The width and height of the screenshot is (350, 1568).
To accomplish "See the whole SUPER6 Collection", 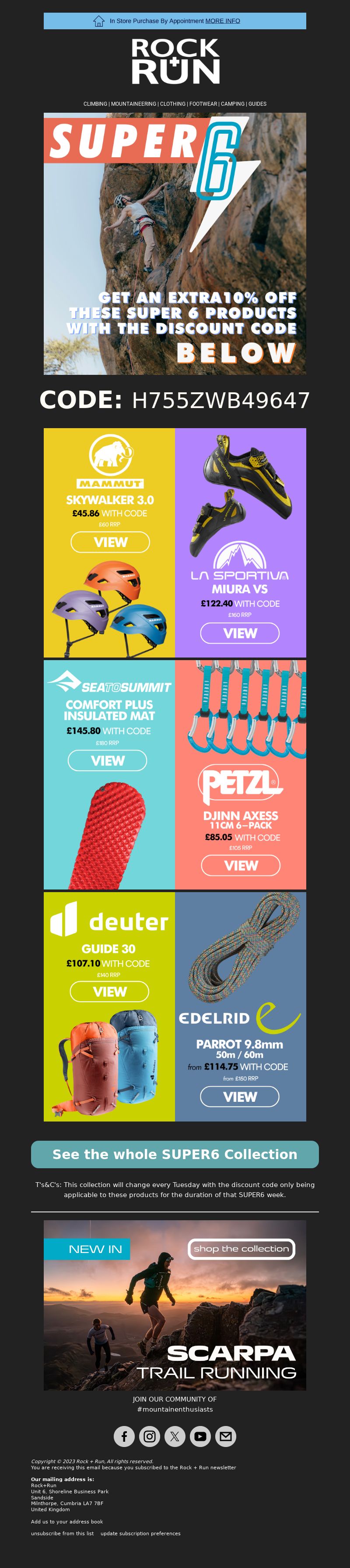I will (x=175, y=1155).
